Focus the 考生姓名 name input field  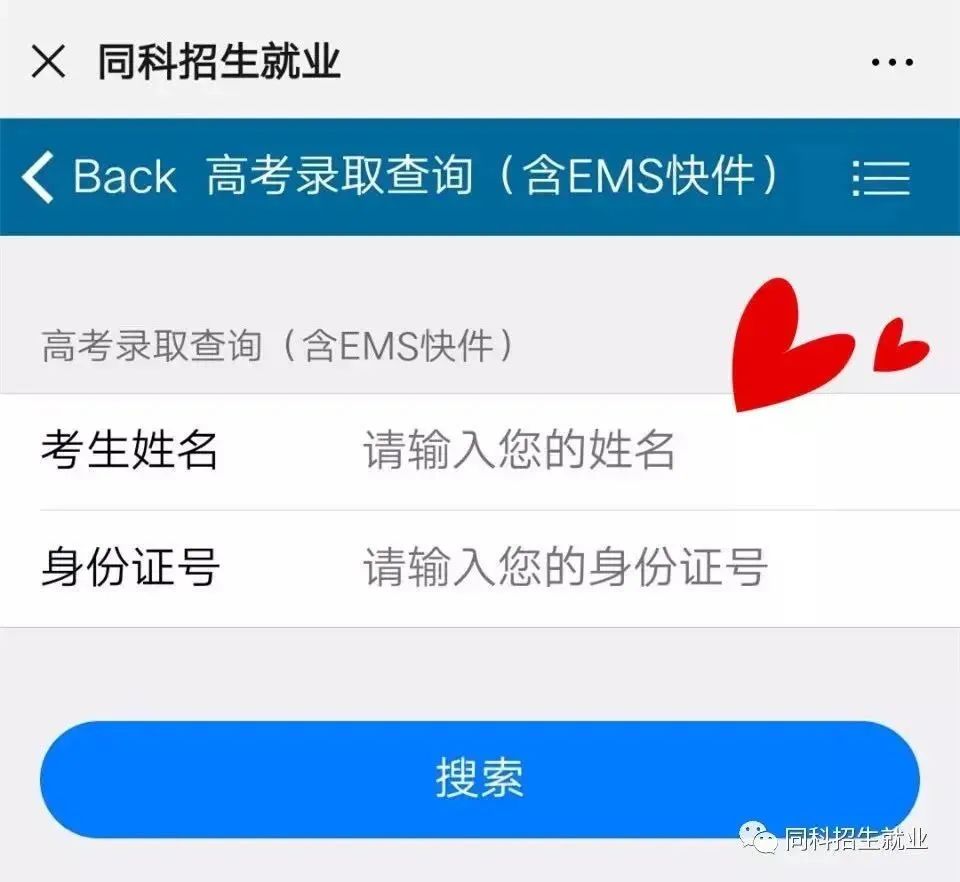(600, 451)
